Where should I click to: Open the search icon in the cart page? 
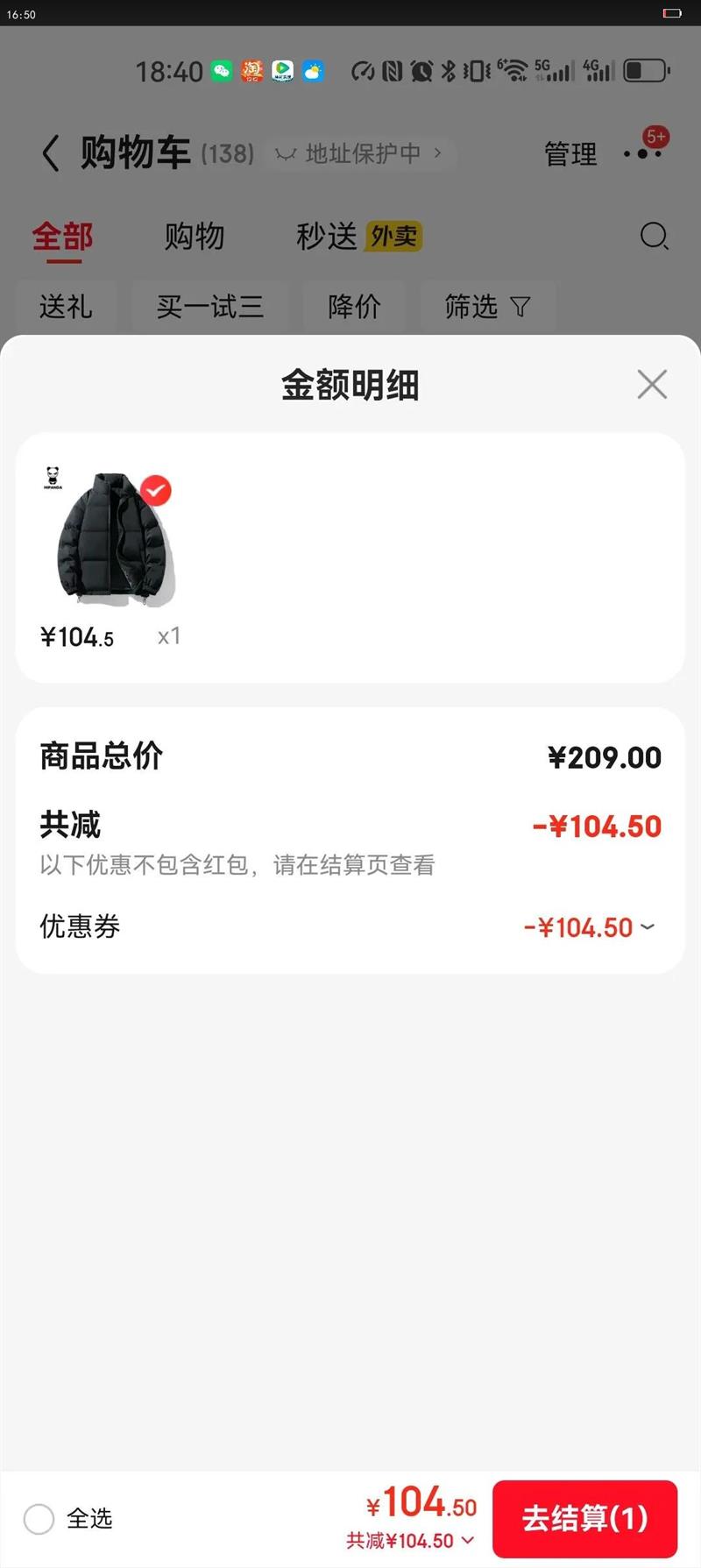[x=652, y=236]
